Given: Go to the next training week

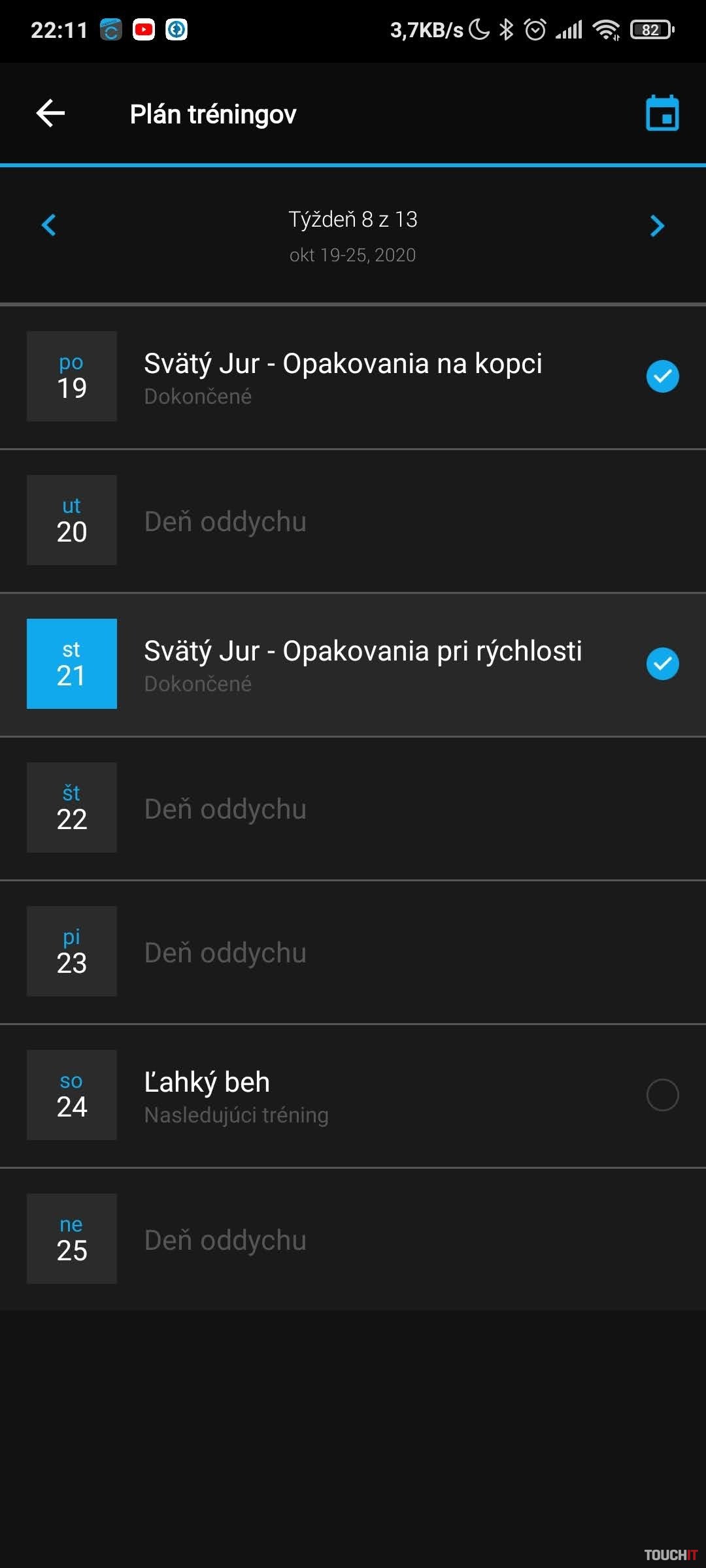Looking at the screenshot, I should (x=657, y=226).
